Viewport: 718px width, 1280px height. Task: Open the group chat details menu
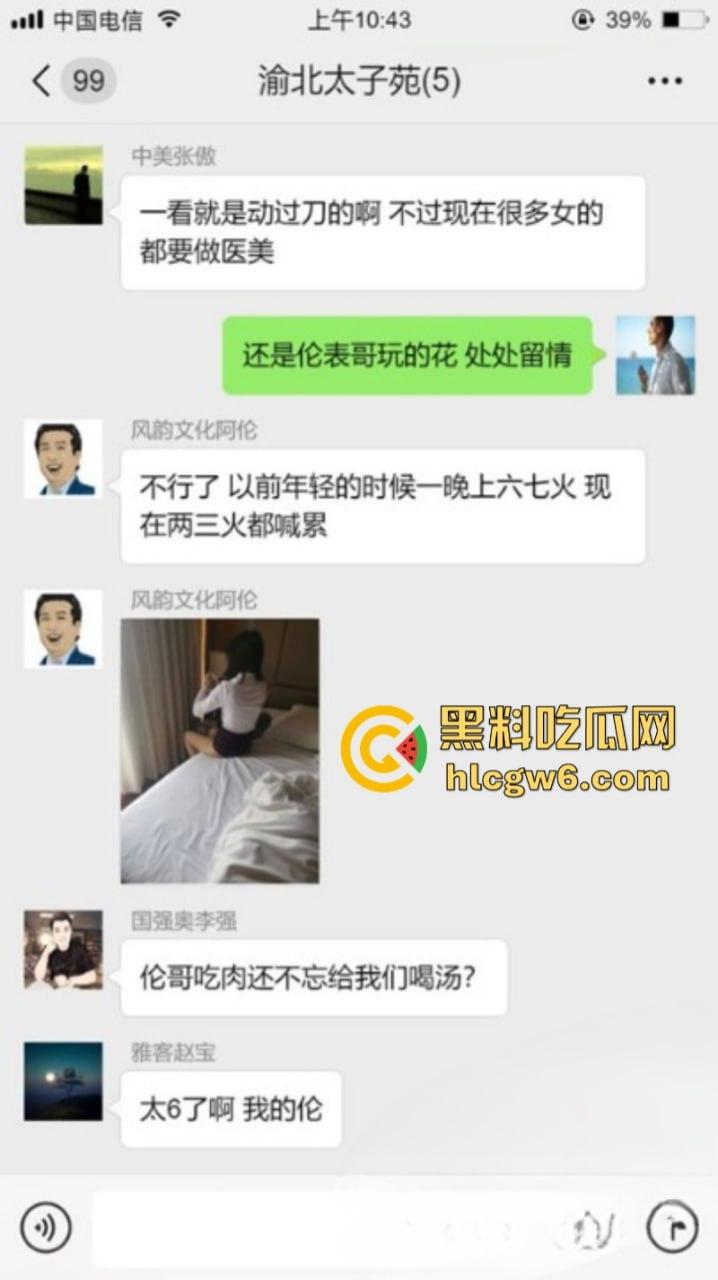(664, 81)
